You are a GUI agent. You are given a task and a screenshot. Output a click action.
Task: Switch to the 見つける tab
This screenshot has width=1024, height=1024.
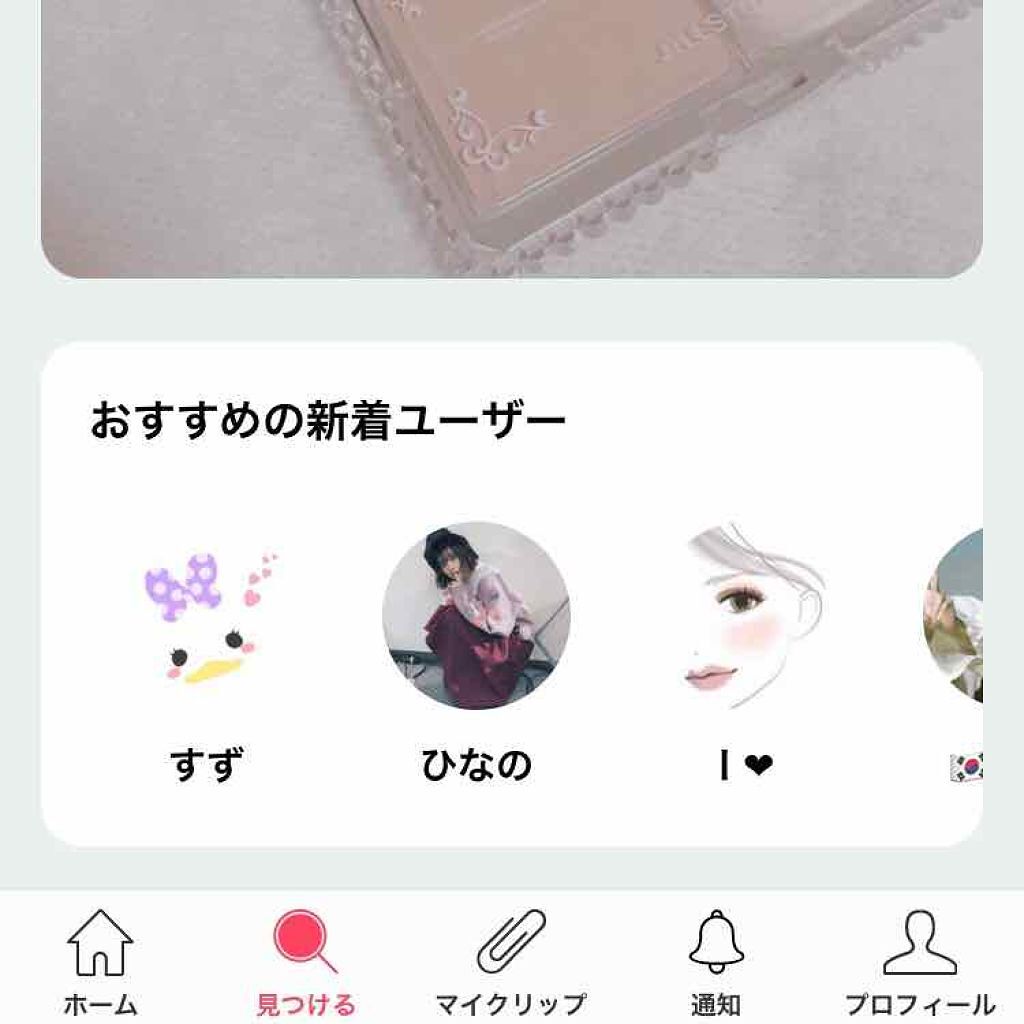click(x=305, y=962)
